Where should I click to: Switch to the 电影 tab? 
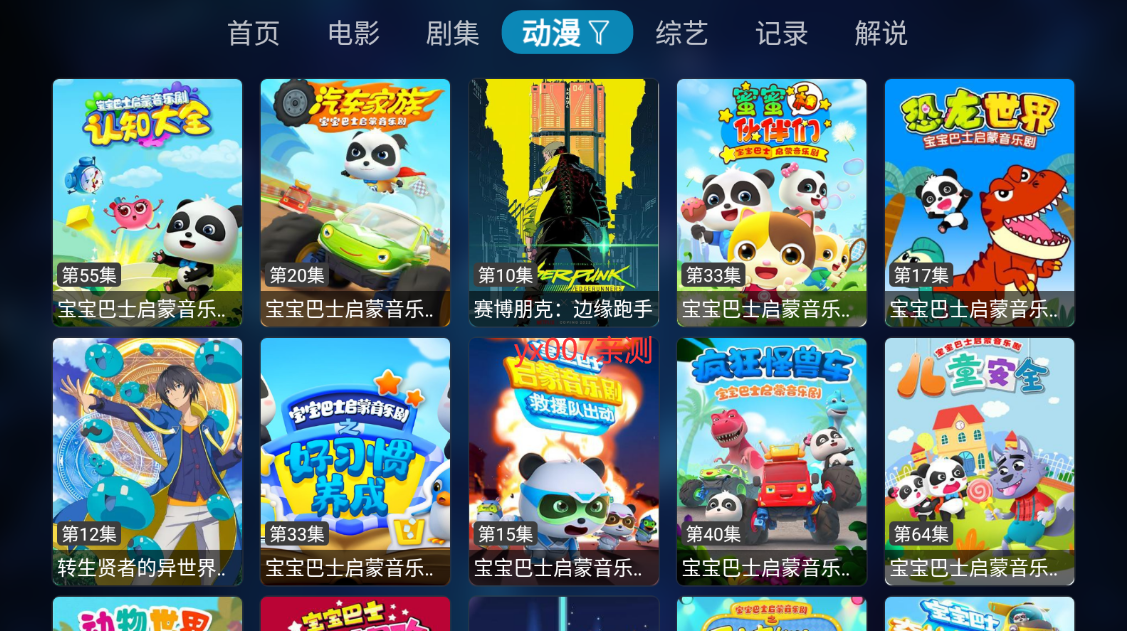coord(354,33)
